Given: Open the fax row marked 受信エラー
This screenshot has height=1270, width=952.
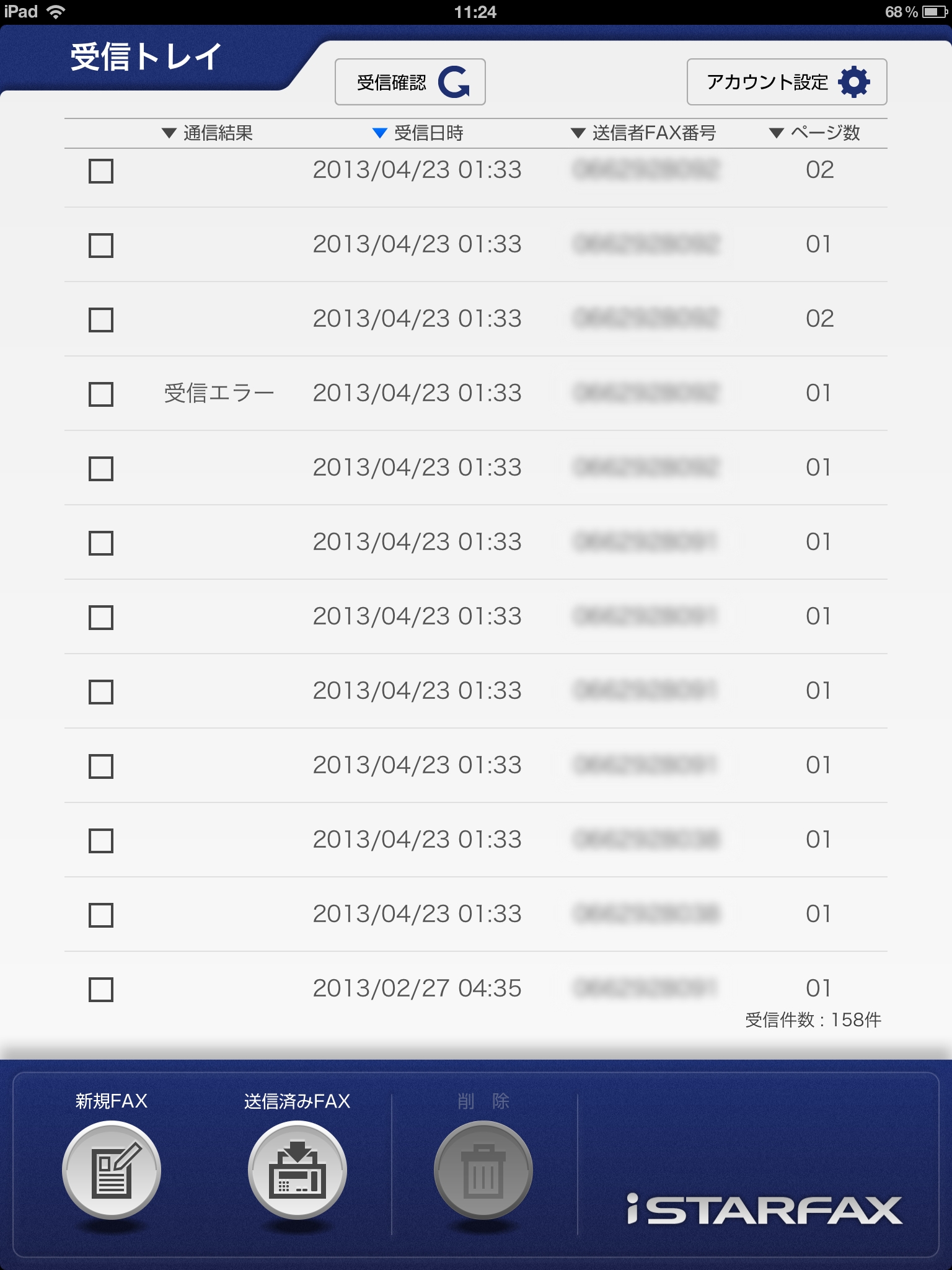Looking at the screenshot, I should (416, 393).
